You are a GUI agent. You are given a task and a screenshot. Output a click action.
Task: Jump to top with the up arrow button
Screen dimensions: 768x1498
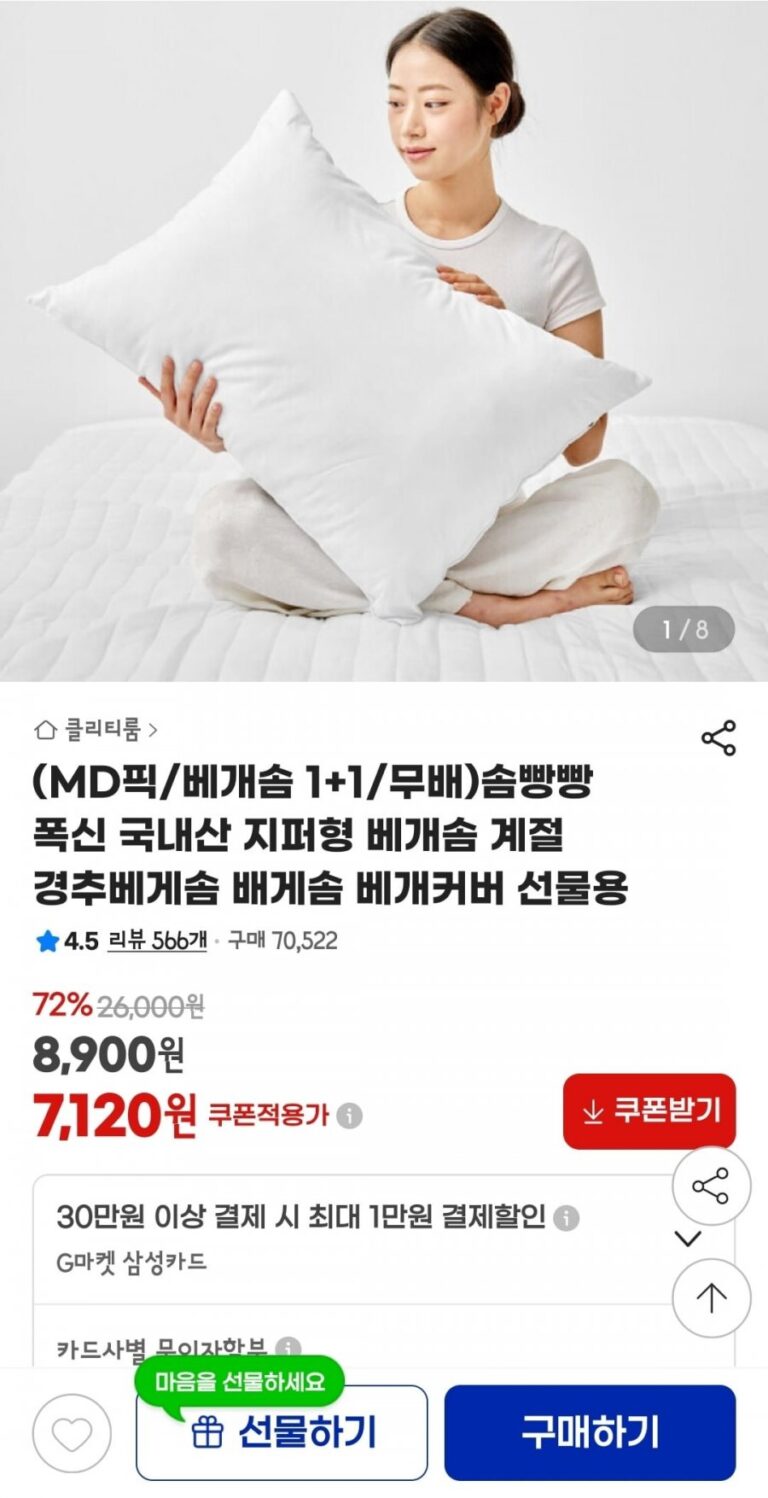click(710, 1298)
